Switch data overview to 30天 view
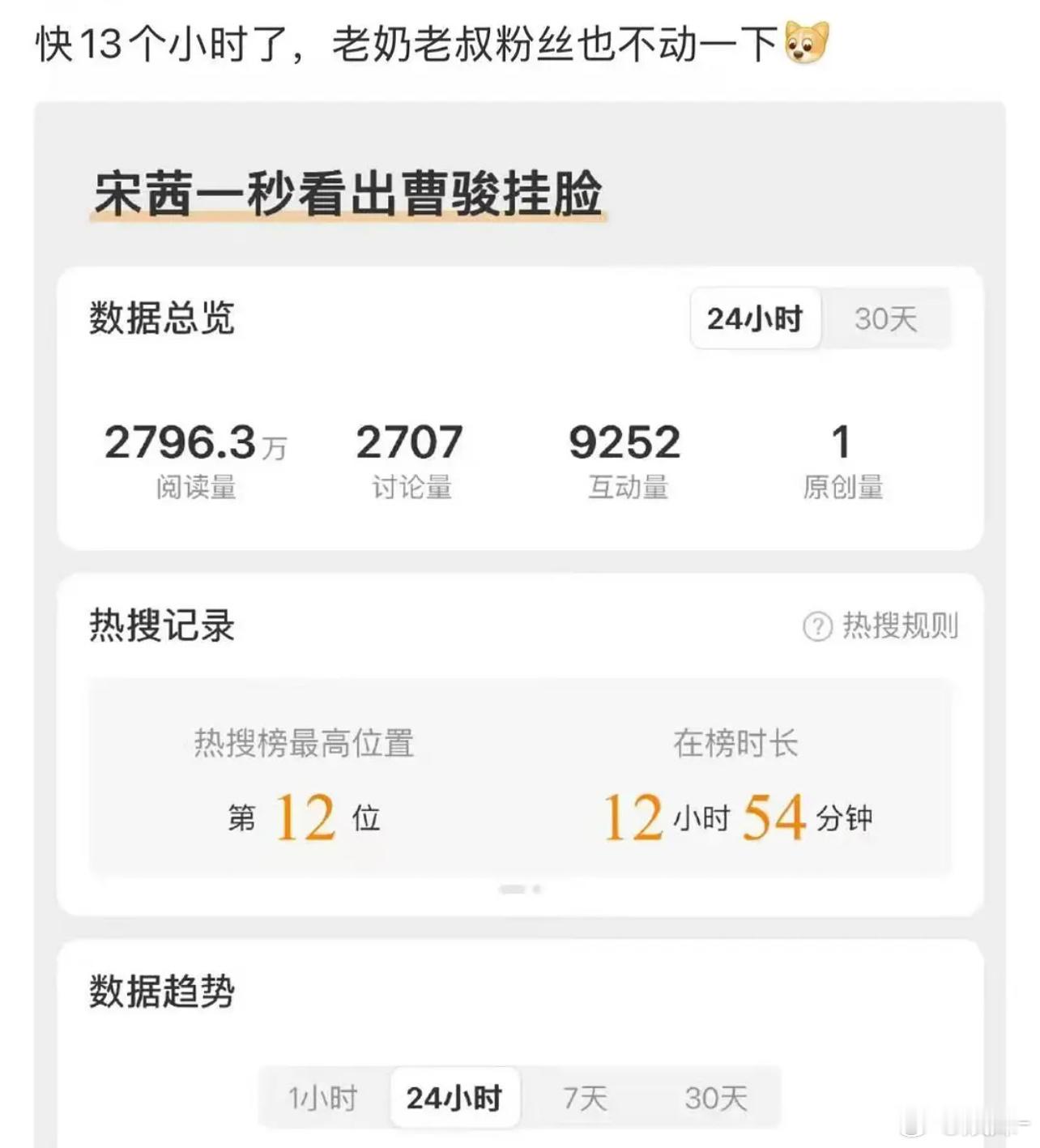Viewport: 1040px width, 1148px height. (887, 319)
